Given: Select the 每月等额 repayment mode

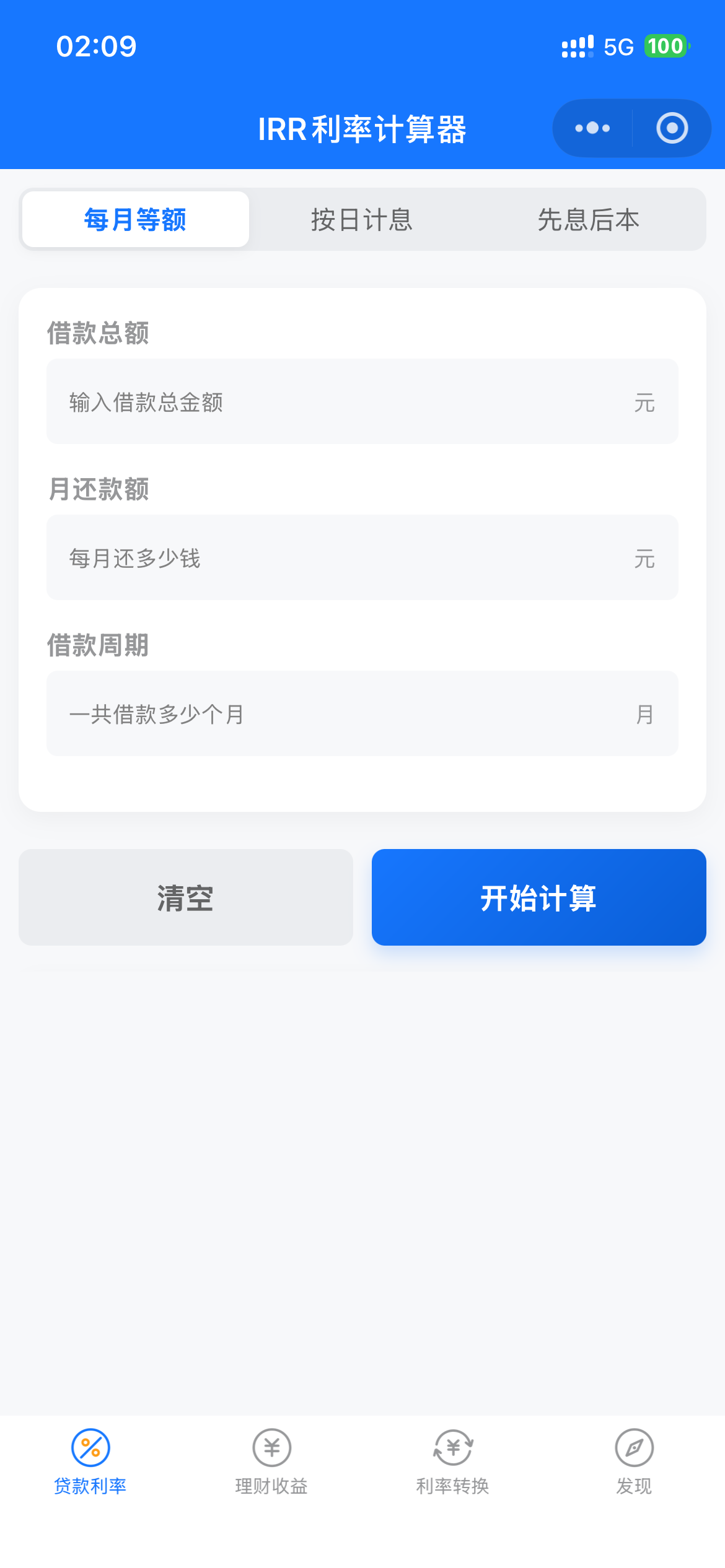Looking at the screenshot, I should pyautogui.click(x=135, y=219).
